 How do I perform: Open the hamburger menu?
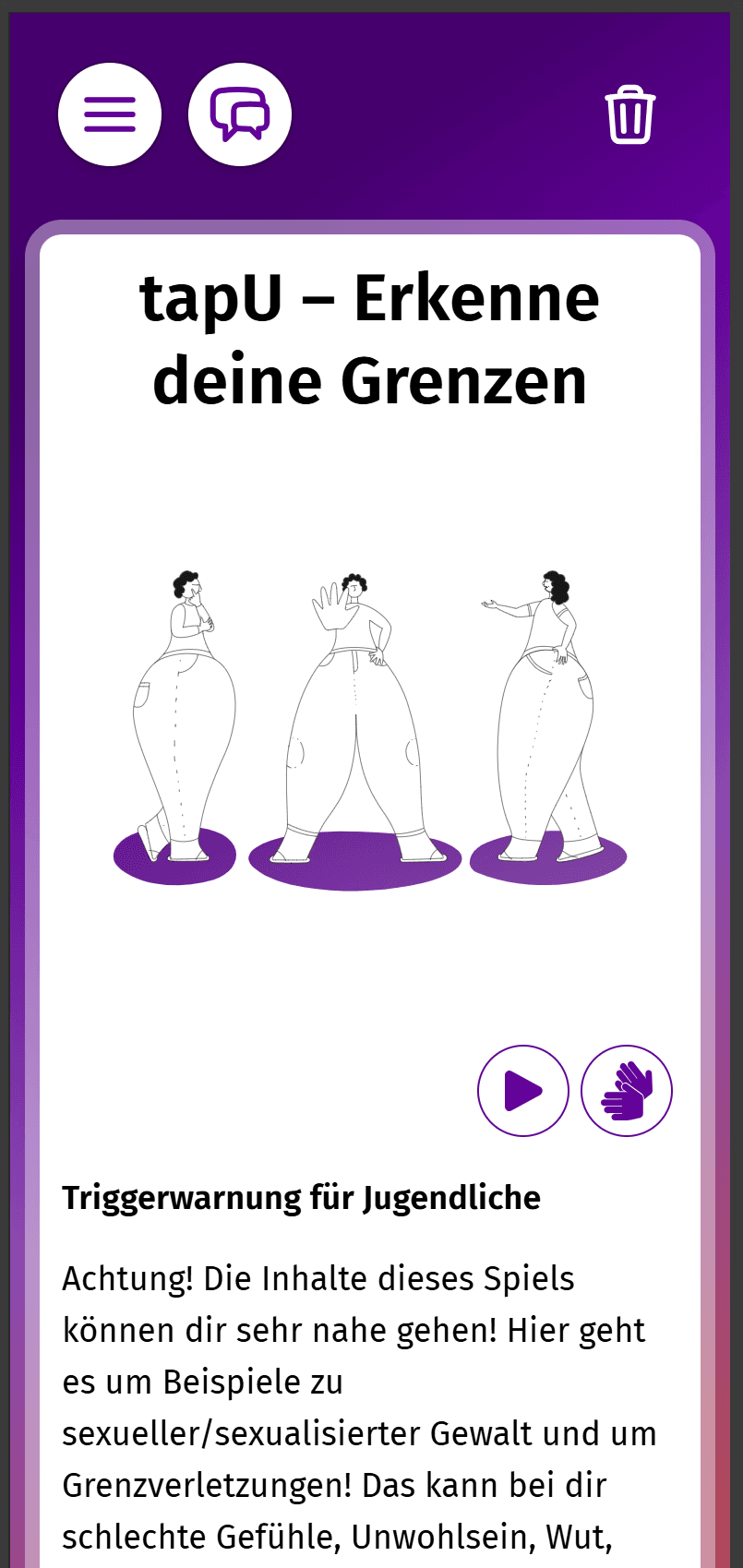pyautogui.click(x=110, y=114)
